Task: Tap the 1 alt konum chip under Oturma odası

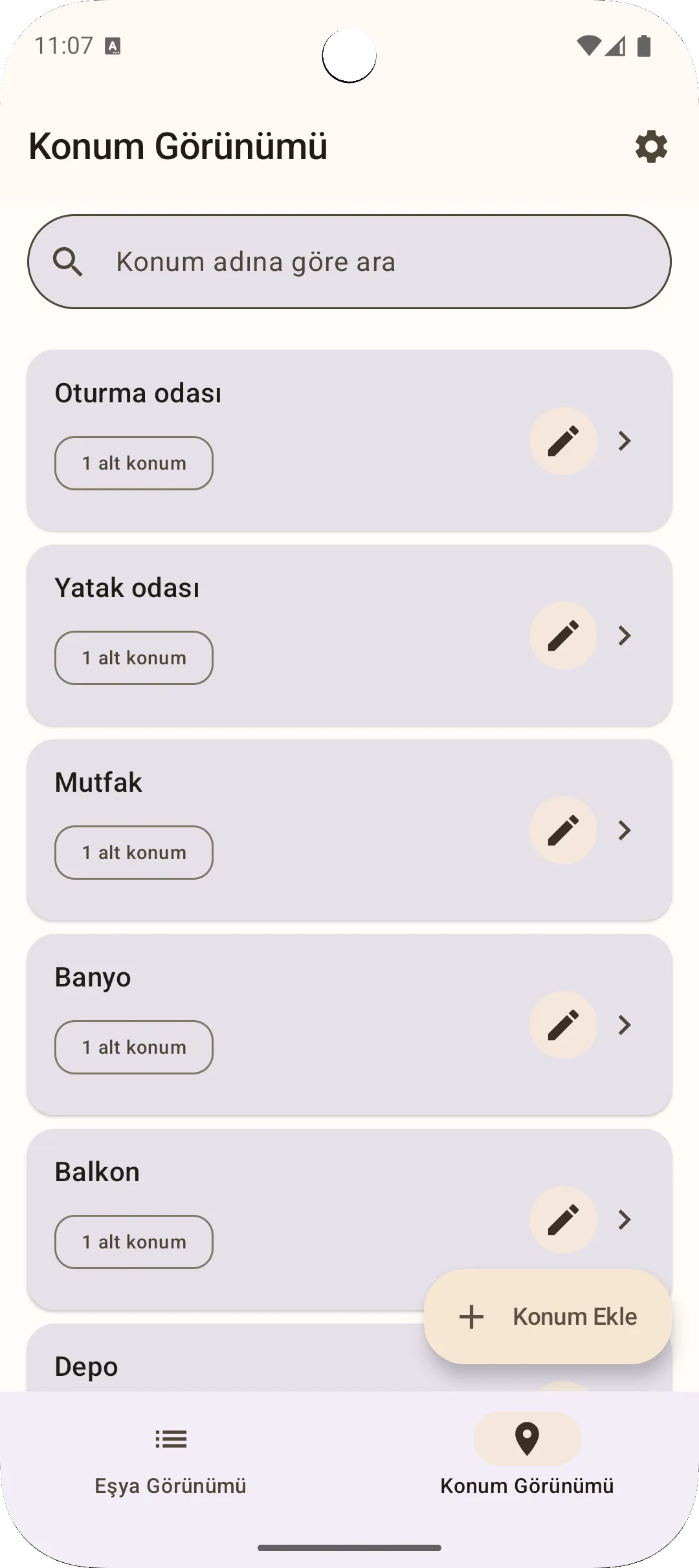Action: (133, 463)
